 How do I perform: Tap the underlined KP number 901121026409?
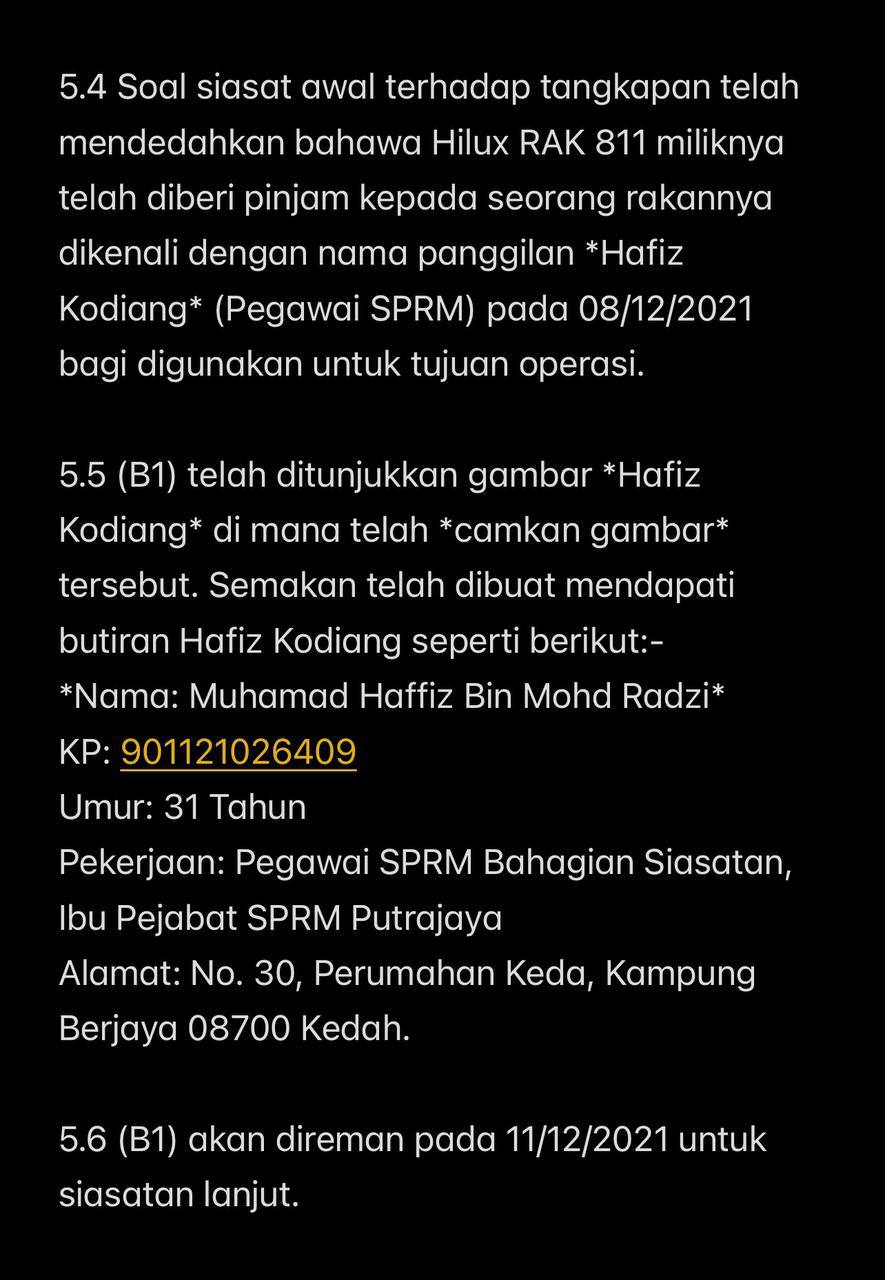point(238,751)
